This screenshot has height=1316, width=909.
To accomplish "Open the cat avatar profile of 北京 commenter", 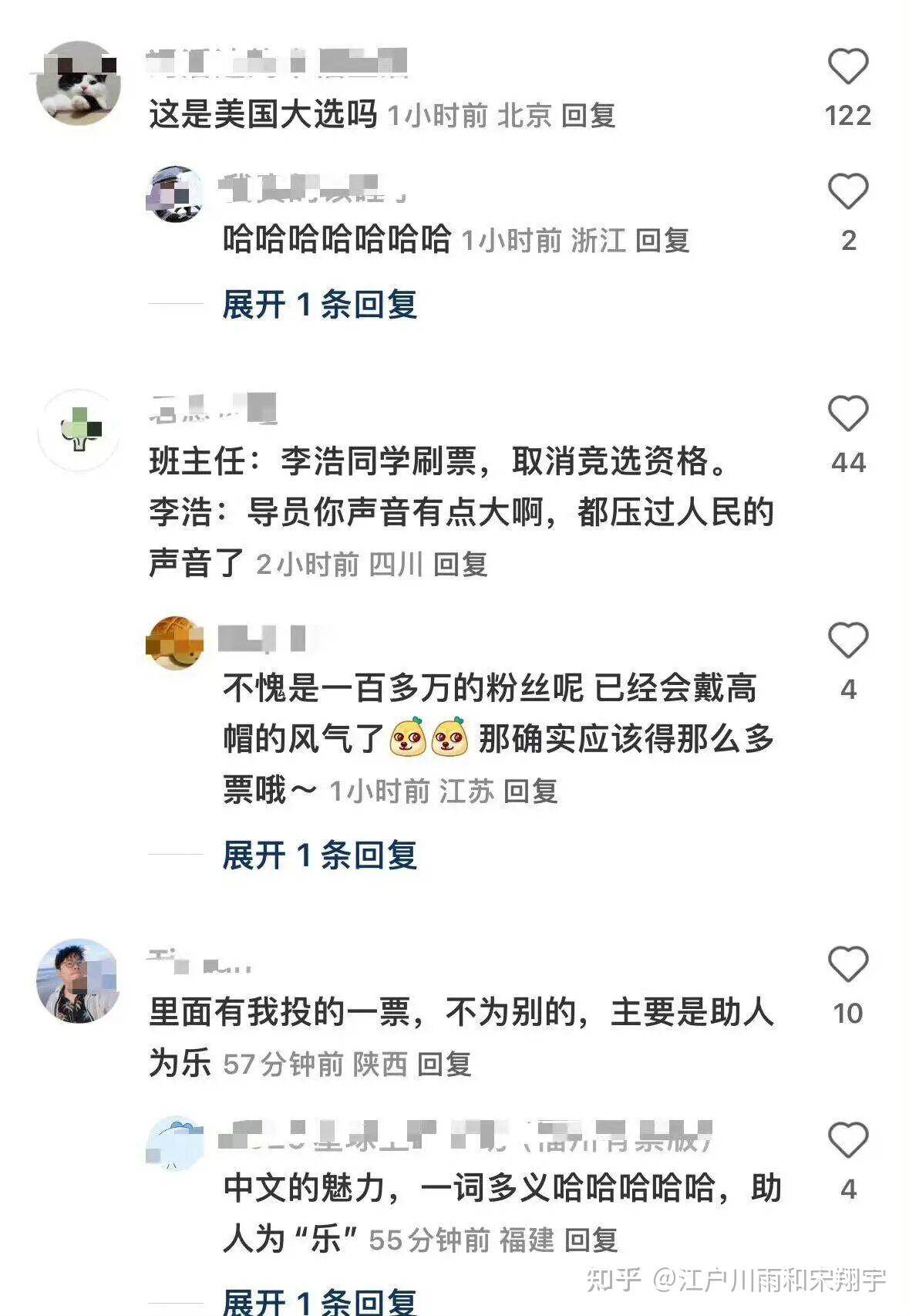I will [79, 83].
